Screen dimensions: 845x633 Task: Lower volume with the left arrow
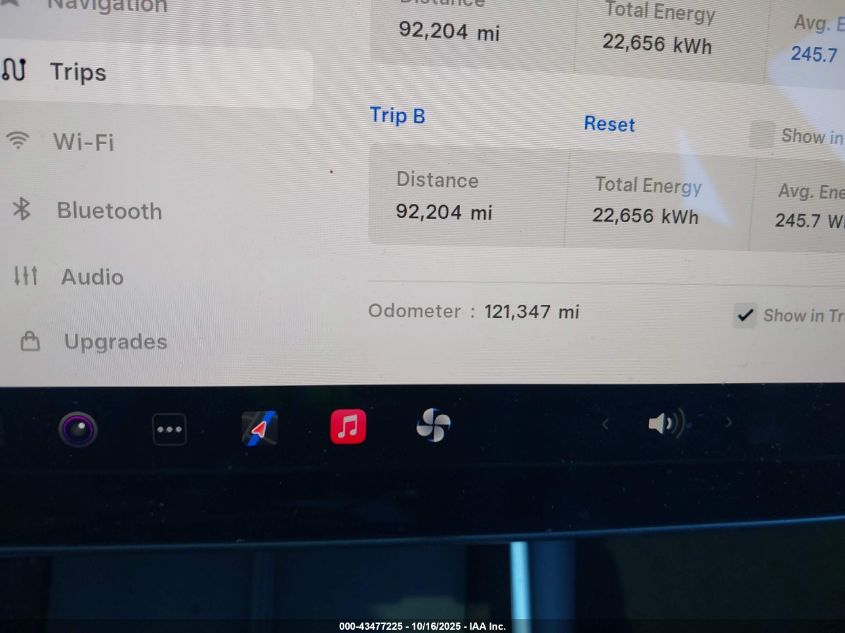coord(605,424)
